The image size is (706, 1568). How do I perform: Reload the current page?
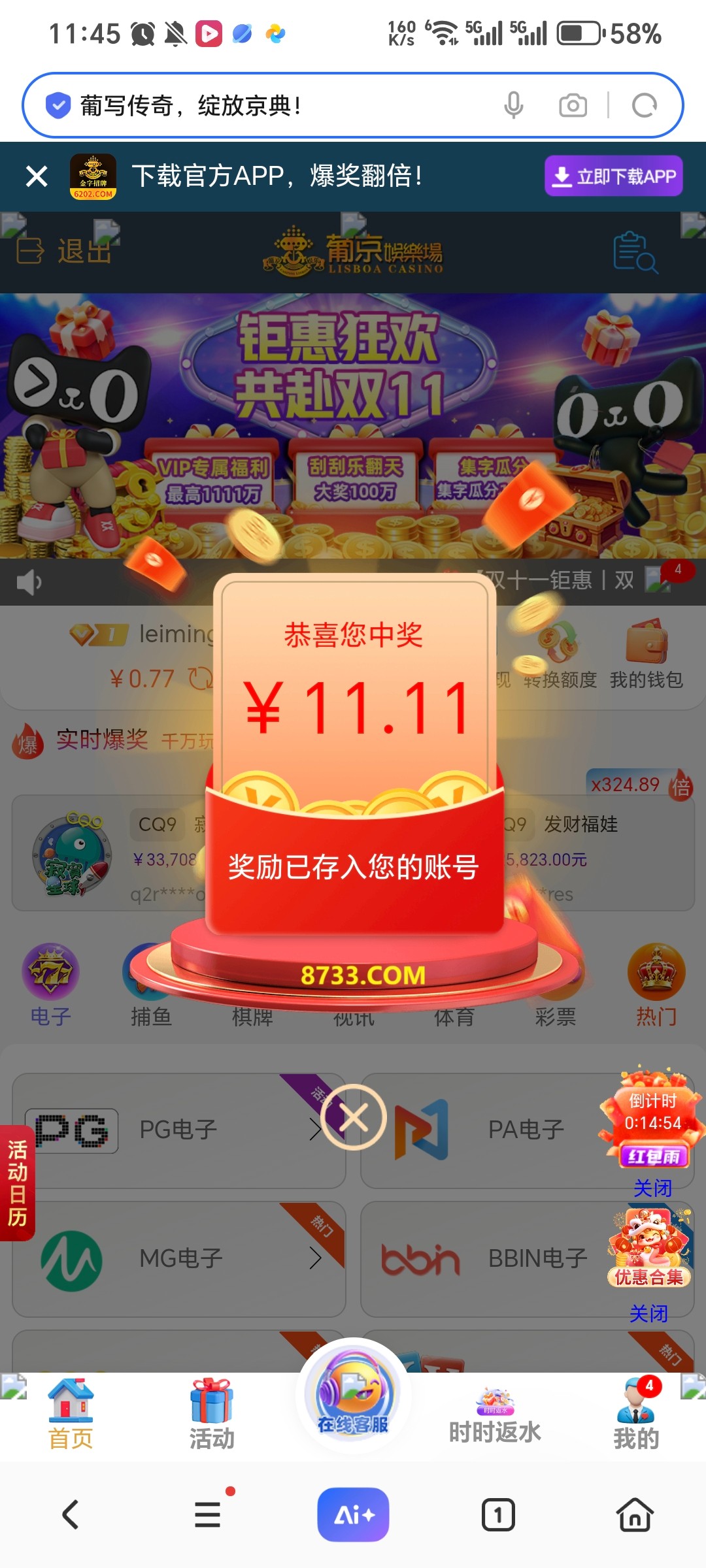[x=644, y=105]
